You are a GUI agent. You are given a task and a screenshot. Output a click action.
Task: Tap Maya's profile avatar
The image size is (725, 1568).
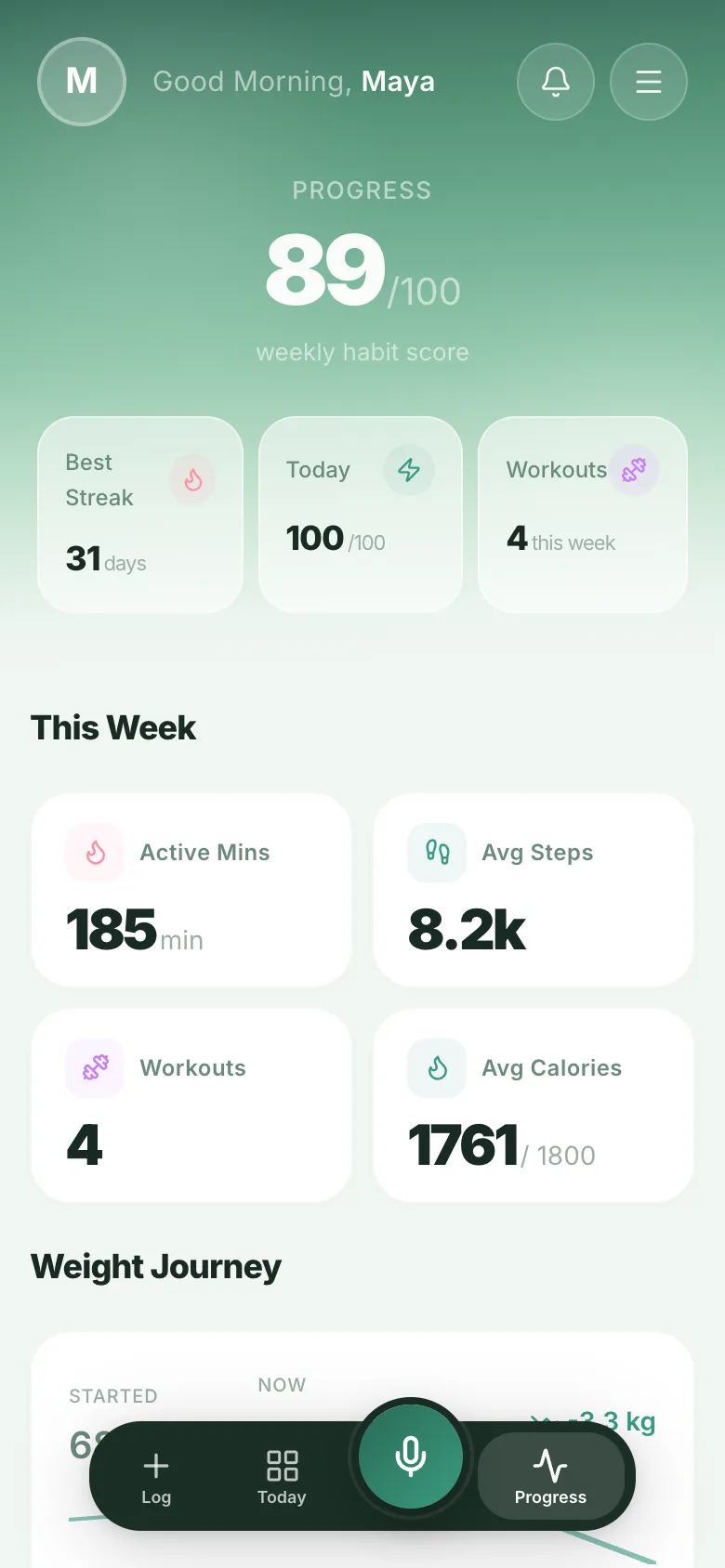coord(82,82)
